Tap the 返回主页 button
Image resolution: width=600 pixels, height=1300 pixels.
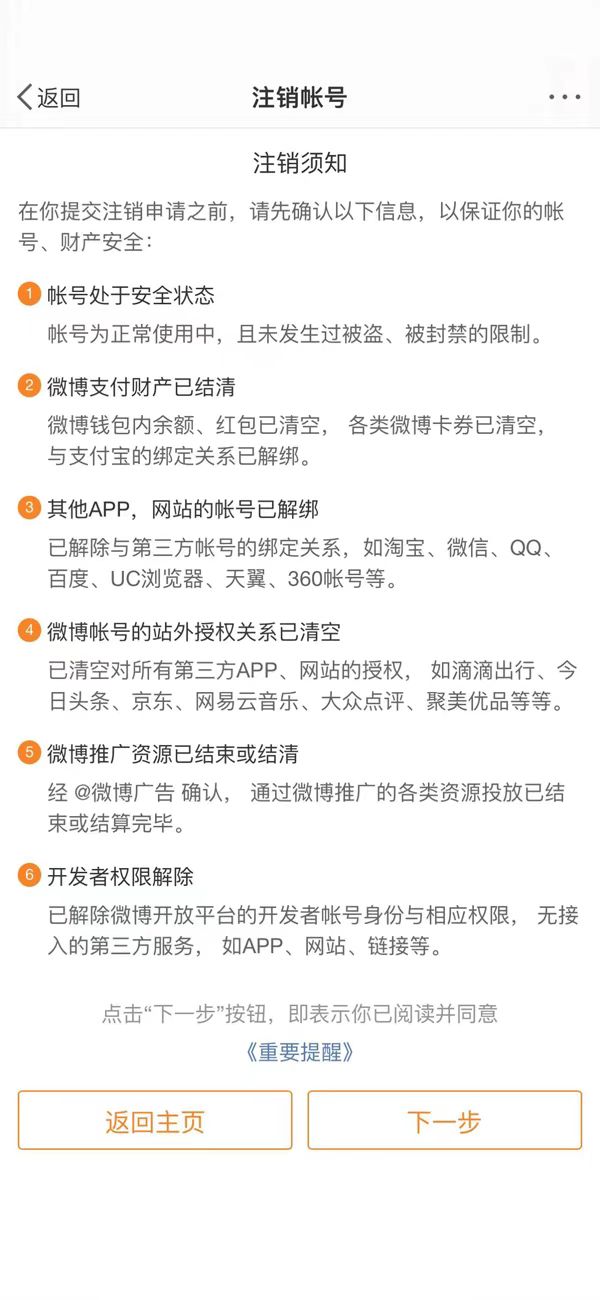coord(155,1120)
